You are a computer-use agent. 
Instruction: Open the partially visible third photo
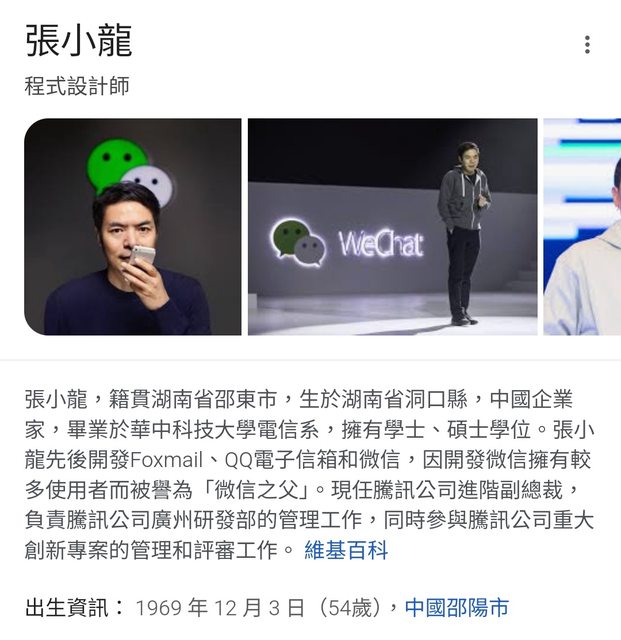pyautogui.click(x=583, y=227)
